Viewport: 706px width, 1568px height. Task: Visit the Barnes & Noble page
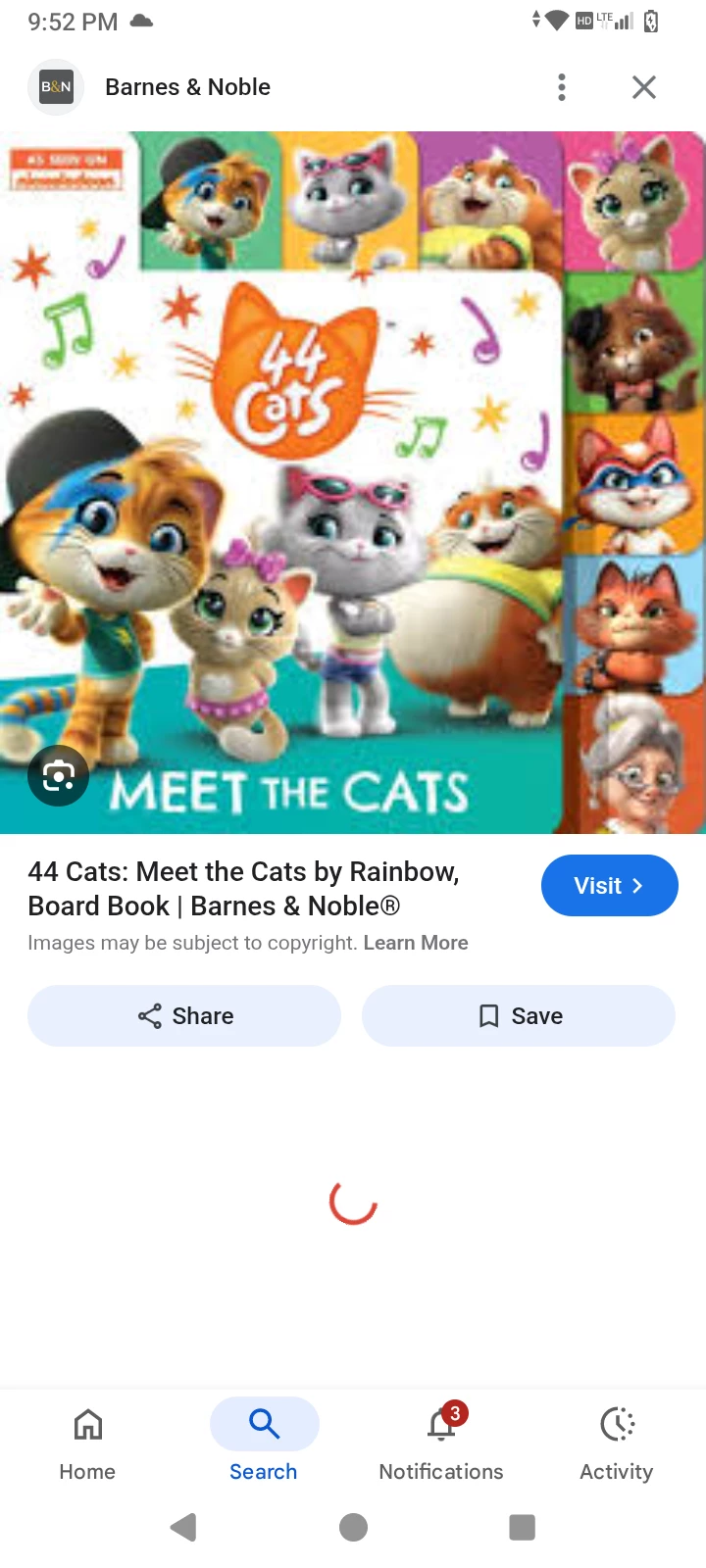tap(609, 886)
